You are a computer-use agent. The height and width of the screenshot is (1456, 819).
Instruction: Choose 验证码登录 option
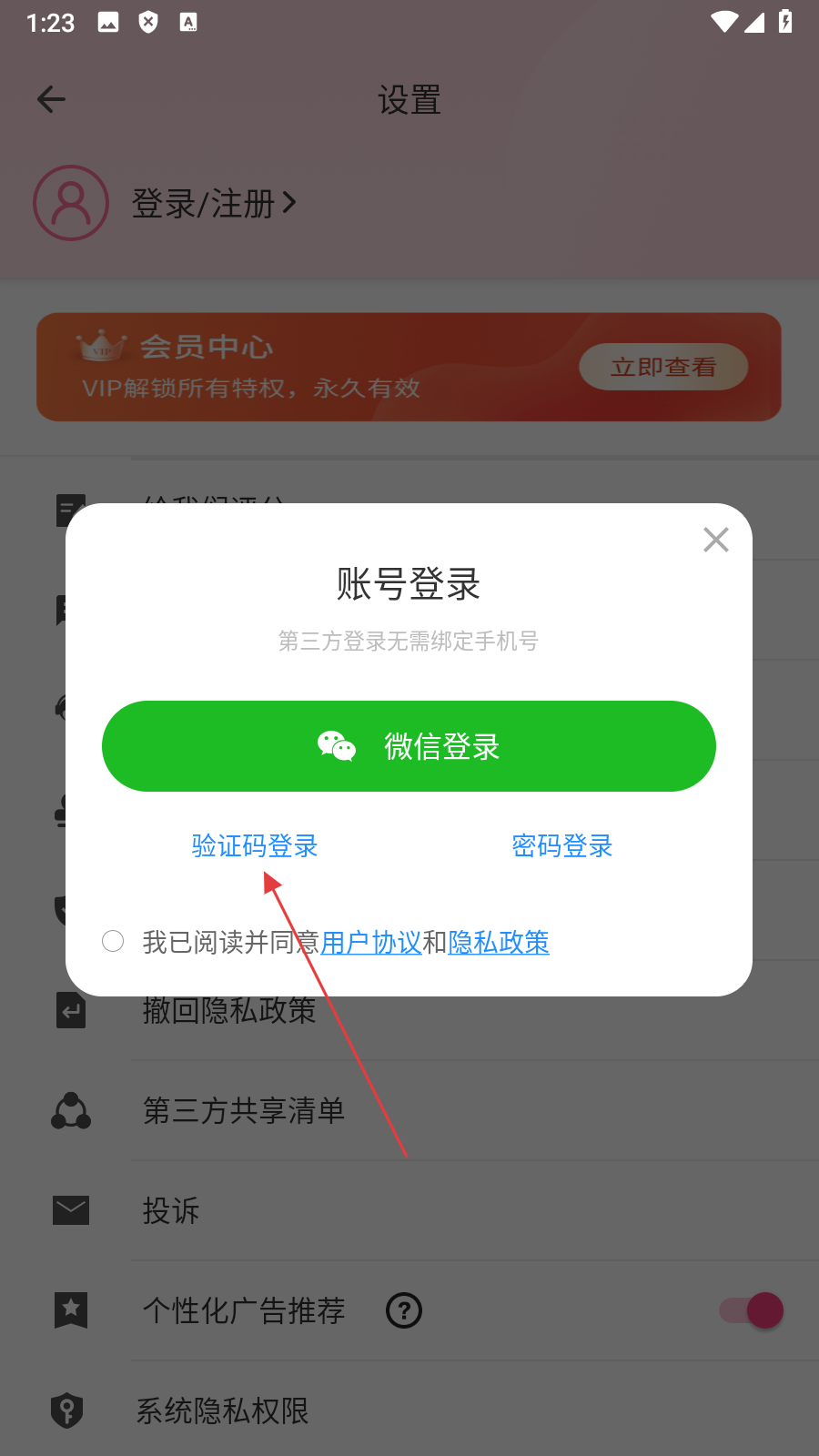255,846
